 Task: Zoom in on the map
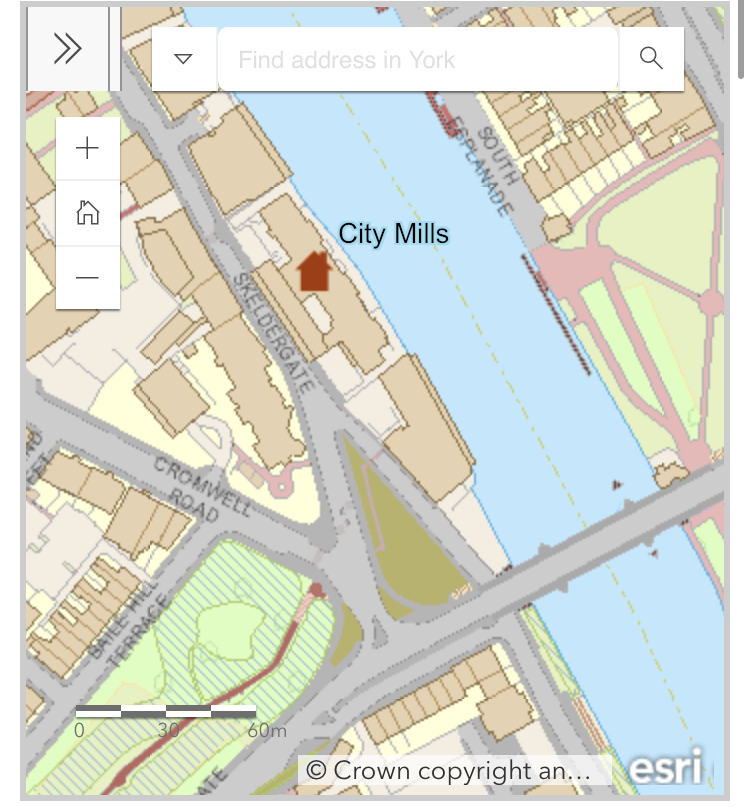(x=88, y=149)
